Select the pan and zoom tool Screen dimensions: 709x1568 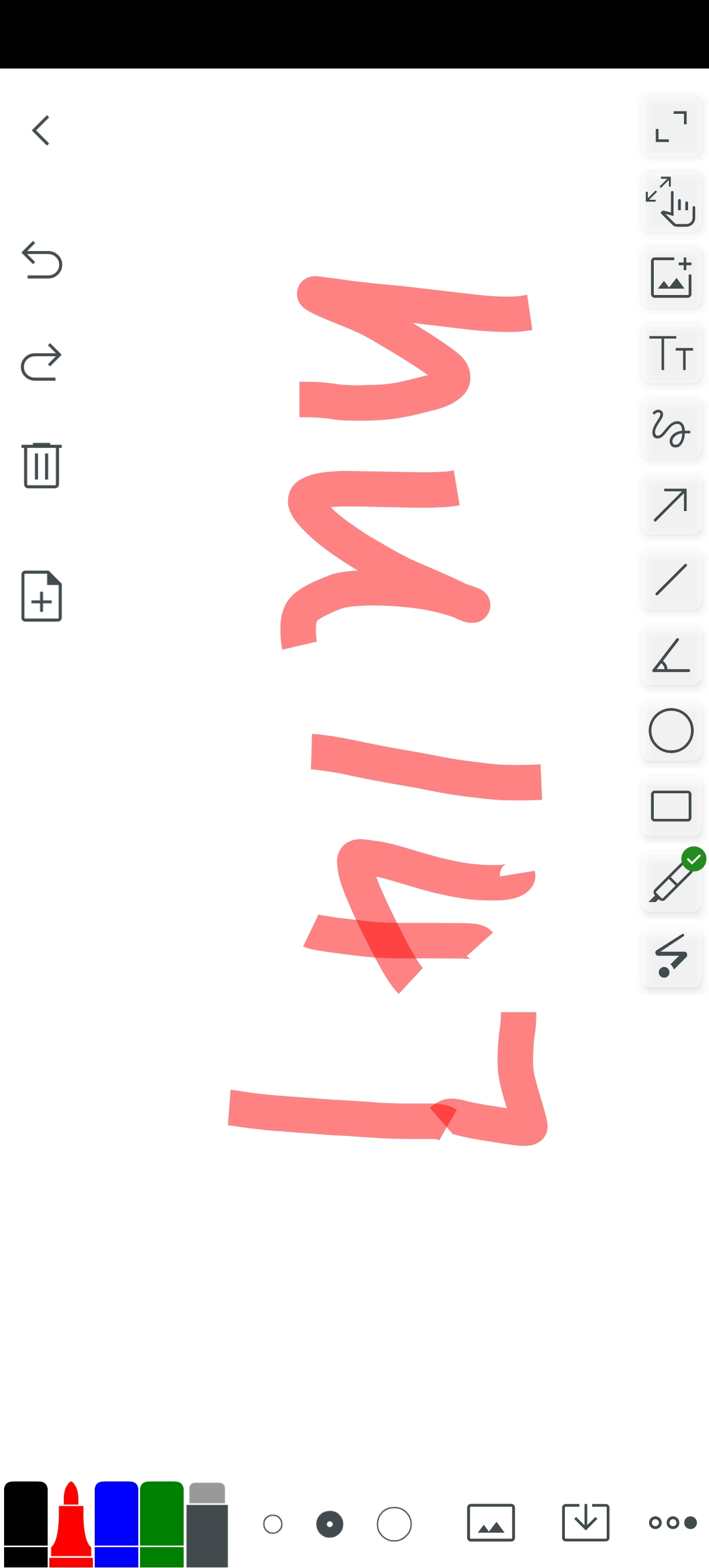tap(671, 202)
